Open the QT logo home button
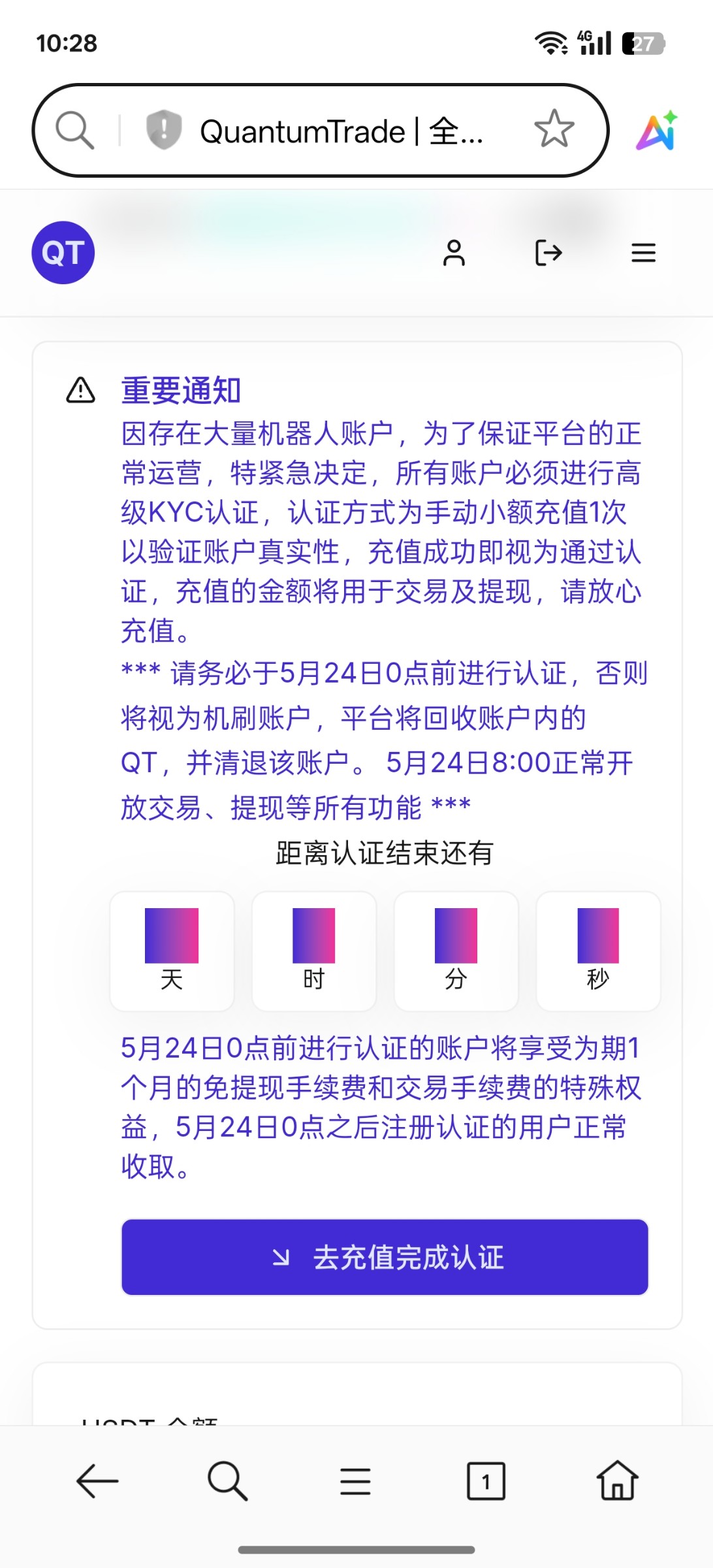 click(x=63, y=253)
